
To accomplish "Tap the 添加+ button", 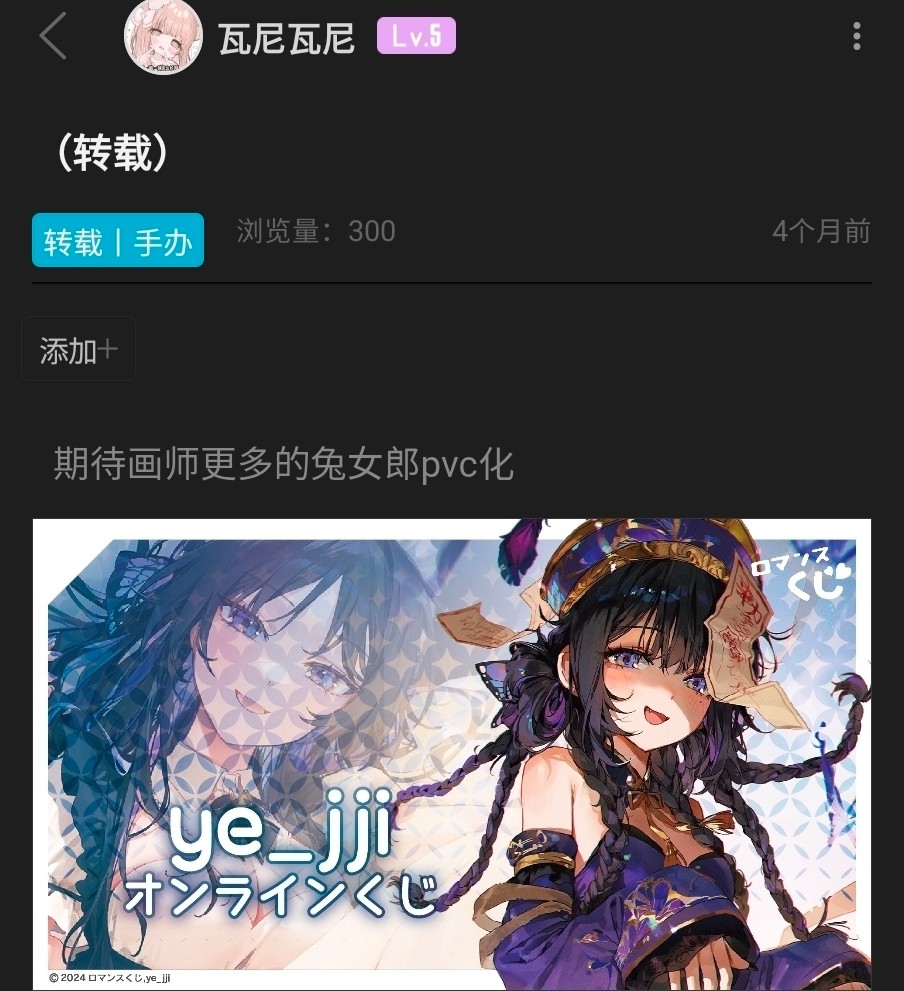I will (x=78, y=349).
